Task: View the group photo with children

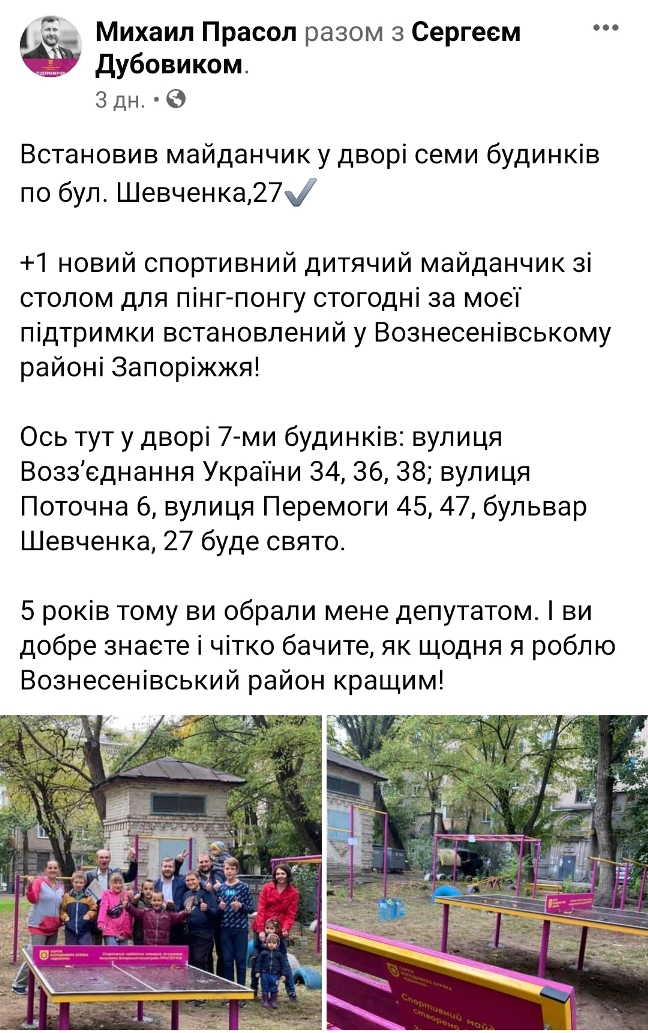Action: point(161,872)
